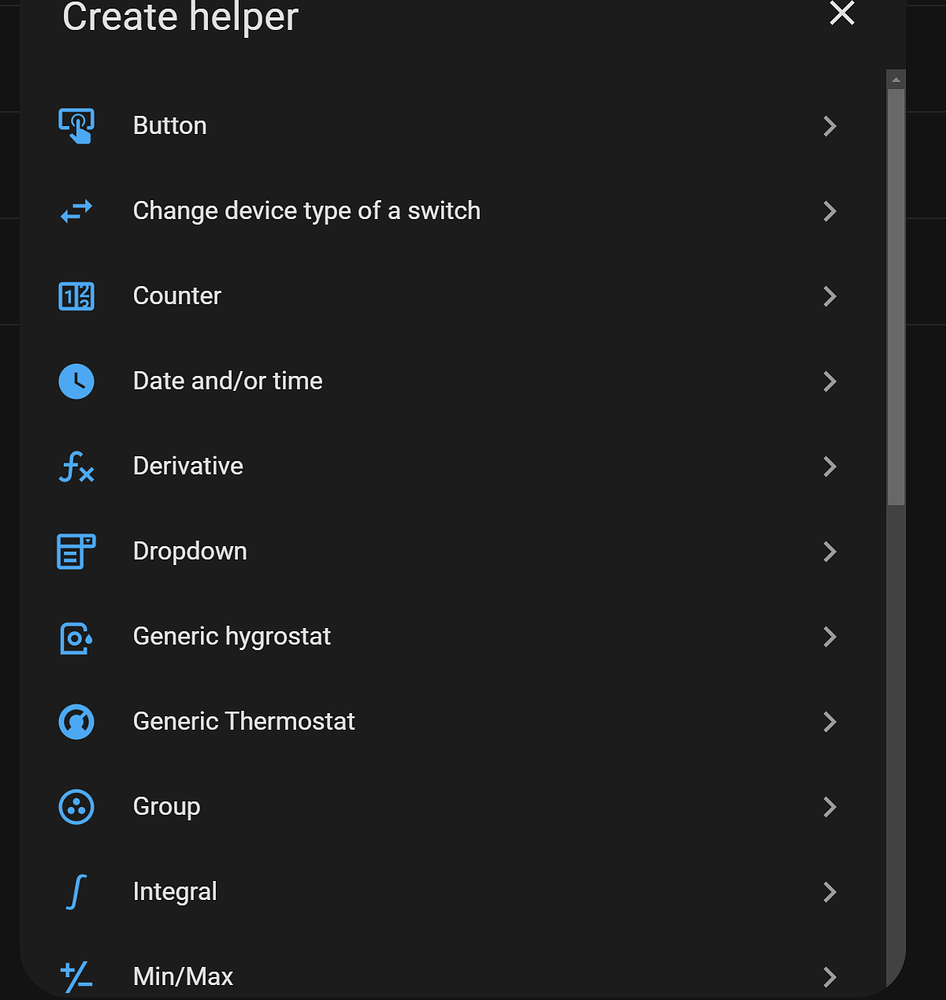
Task: Close the Create helper dialog
Action: coord(841,14)
